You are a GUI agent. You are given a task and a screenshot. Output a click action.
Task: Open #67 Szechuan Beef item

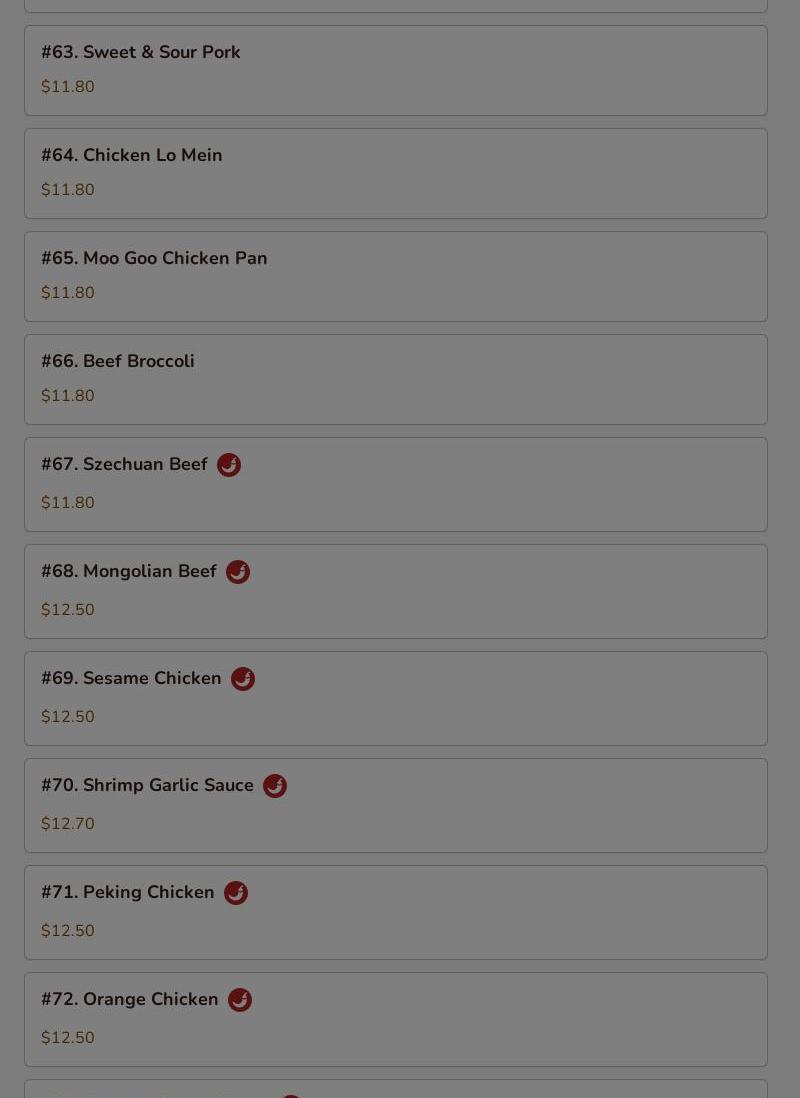[x=395, y=484]
